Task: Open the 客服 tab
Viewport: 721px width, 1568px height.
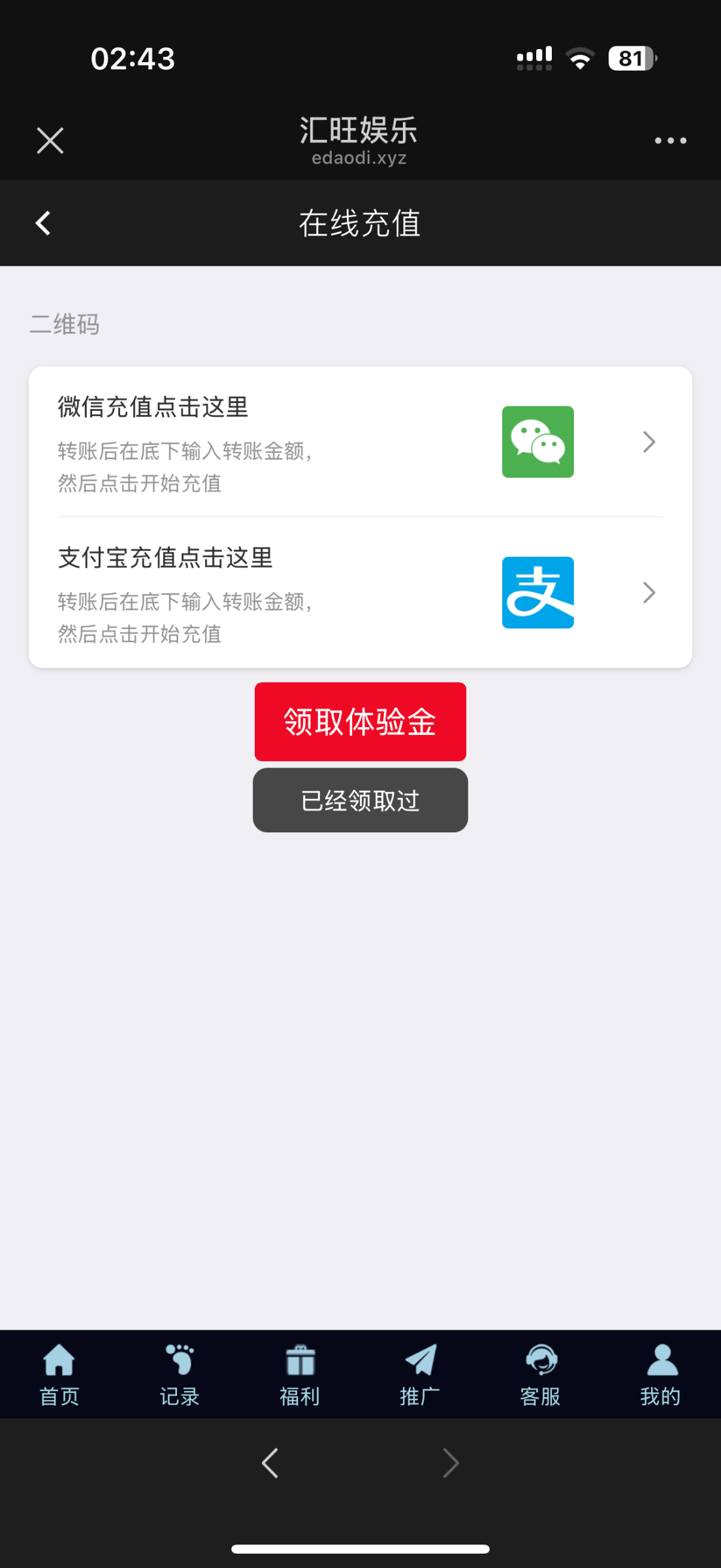Action: click(540, 1375)
